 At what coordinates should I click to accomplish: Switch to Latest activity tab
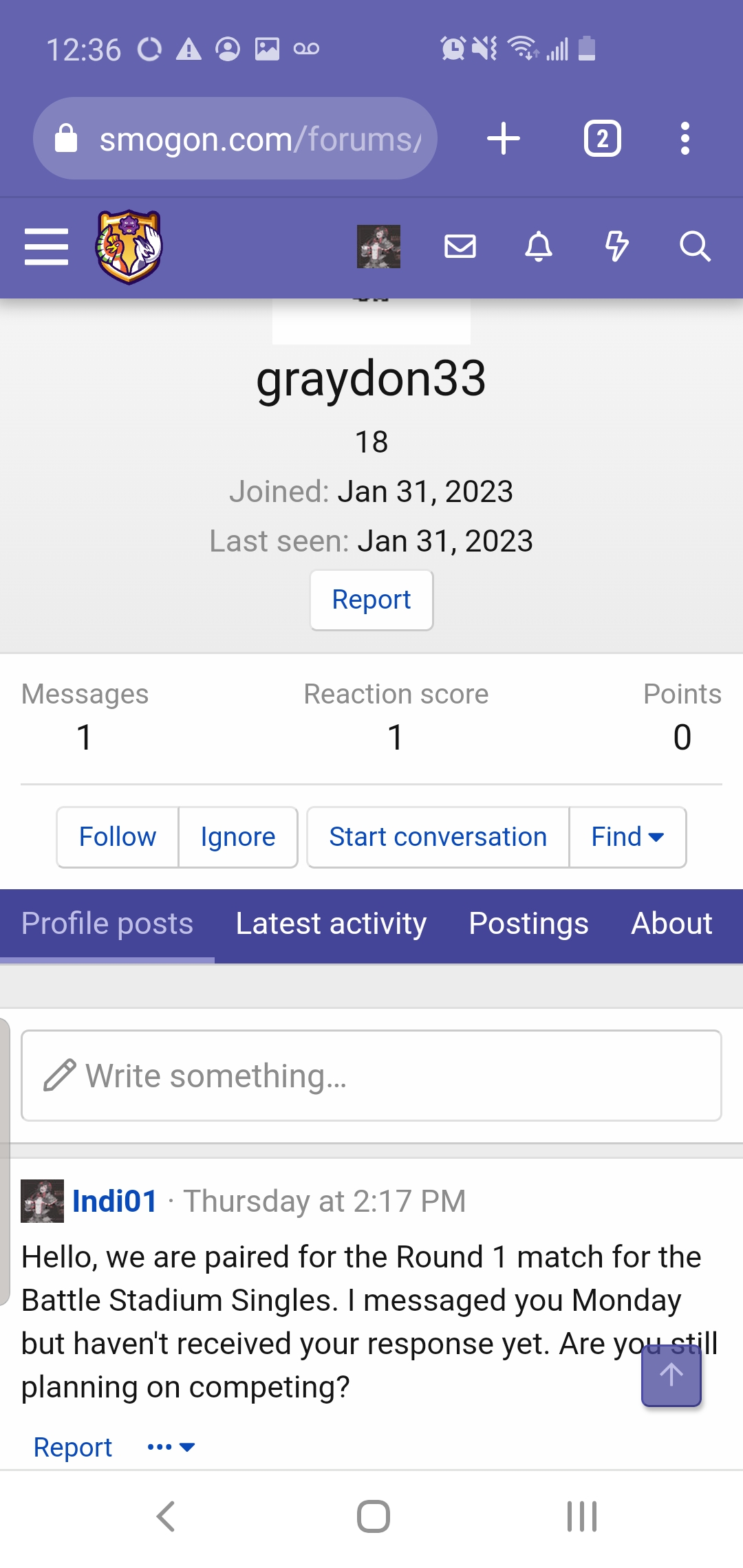click(331, 924)
